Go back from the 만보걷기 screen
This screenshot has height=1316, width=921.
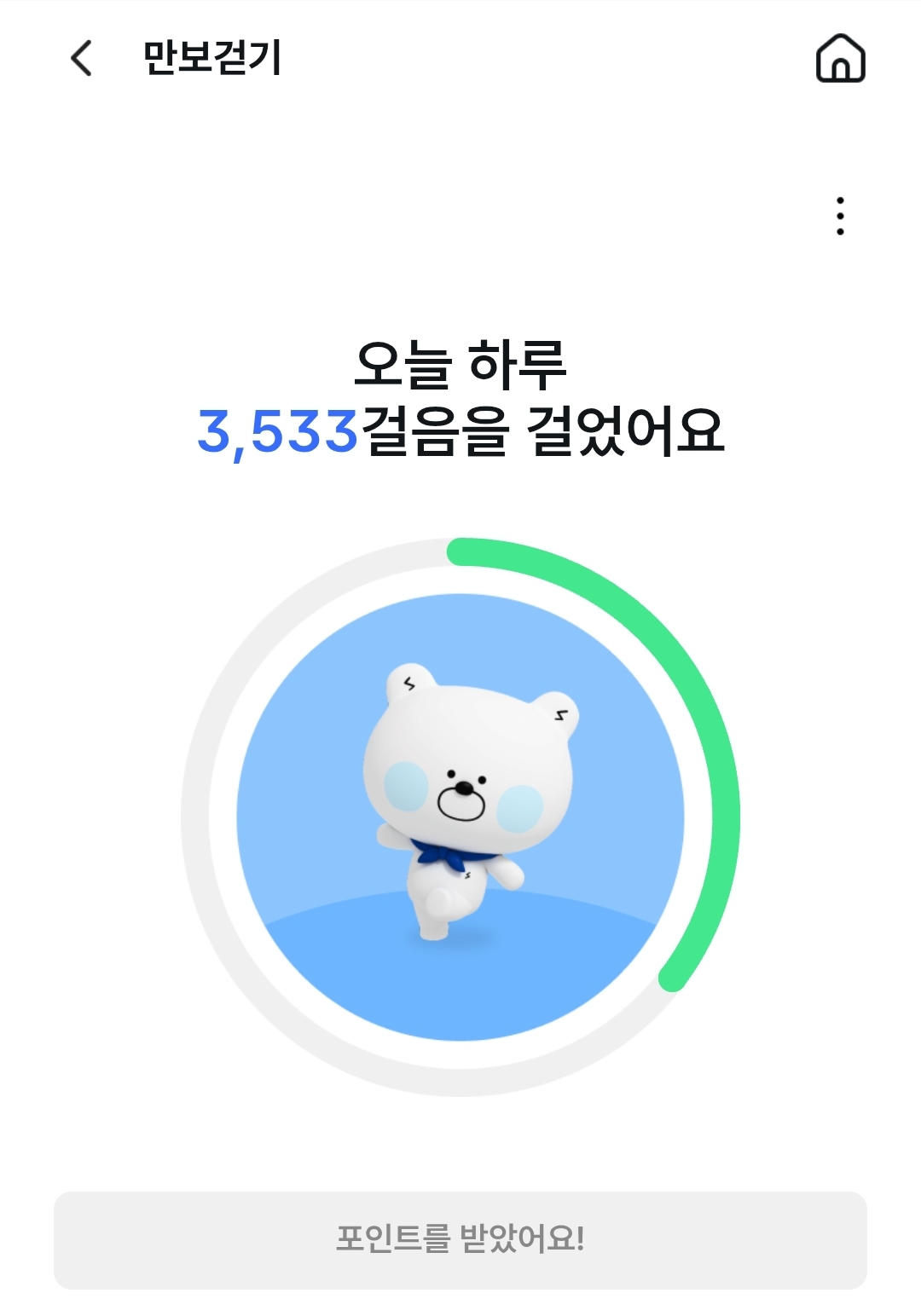81,58
